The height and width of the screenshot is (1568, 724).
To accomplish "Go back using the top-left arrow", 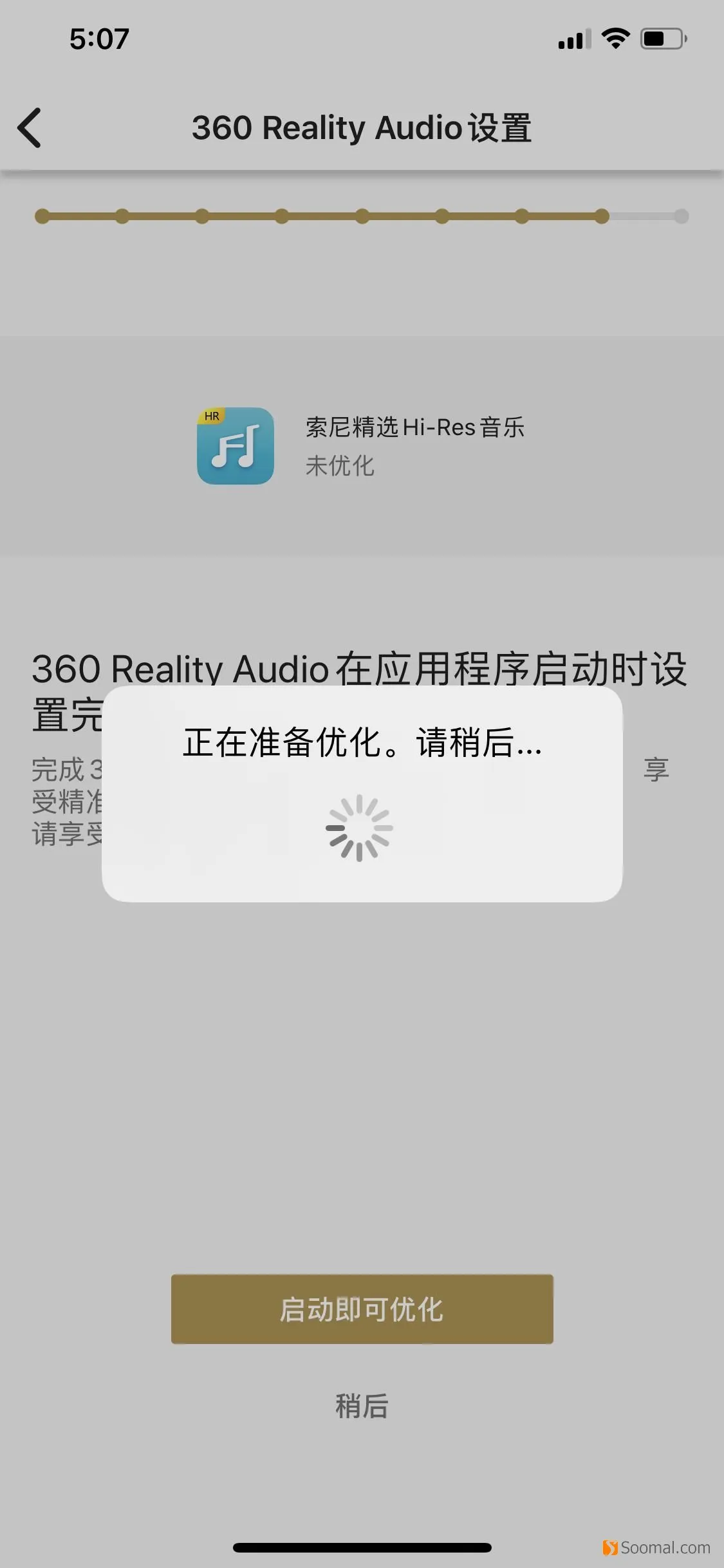I will tap(30, 127).
